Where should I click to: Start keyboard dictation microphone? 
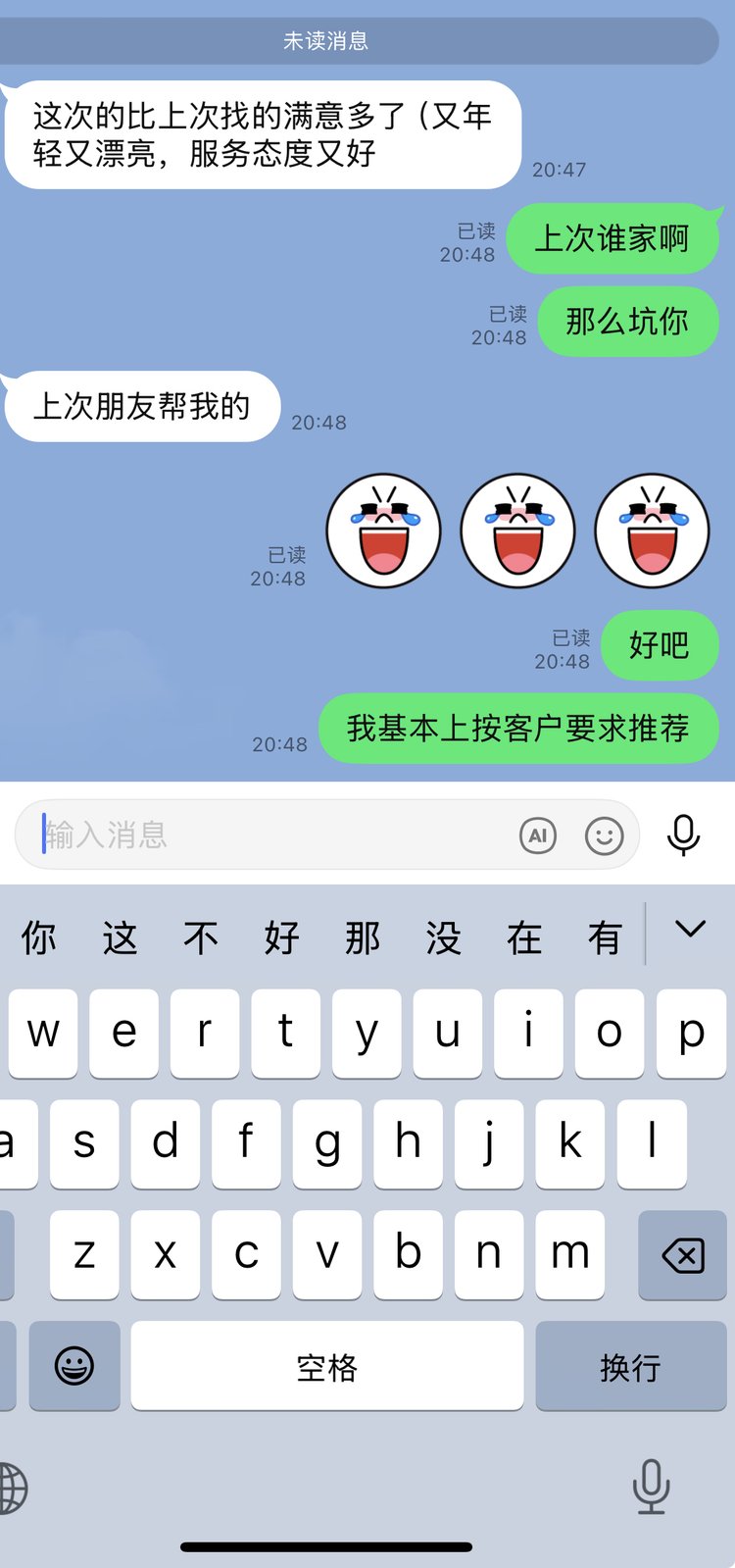pos(651,1485)
